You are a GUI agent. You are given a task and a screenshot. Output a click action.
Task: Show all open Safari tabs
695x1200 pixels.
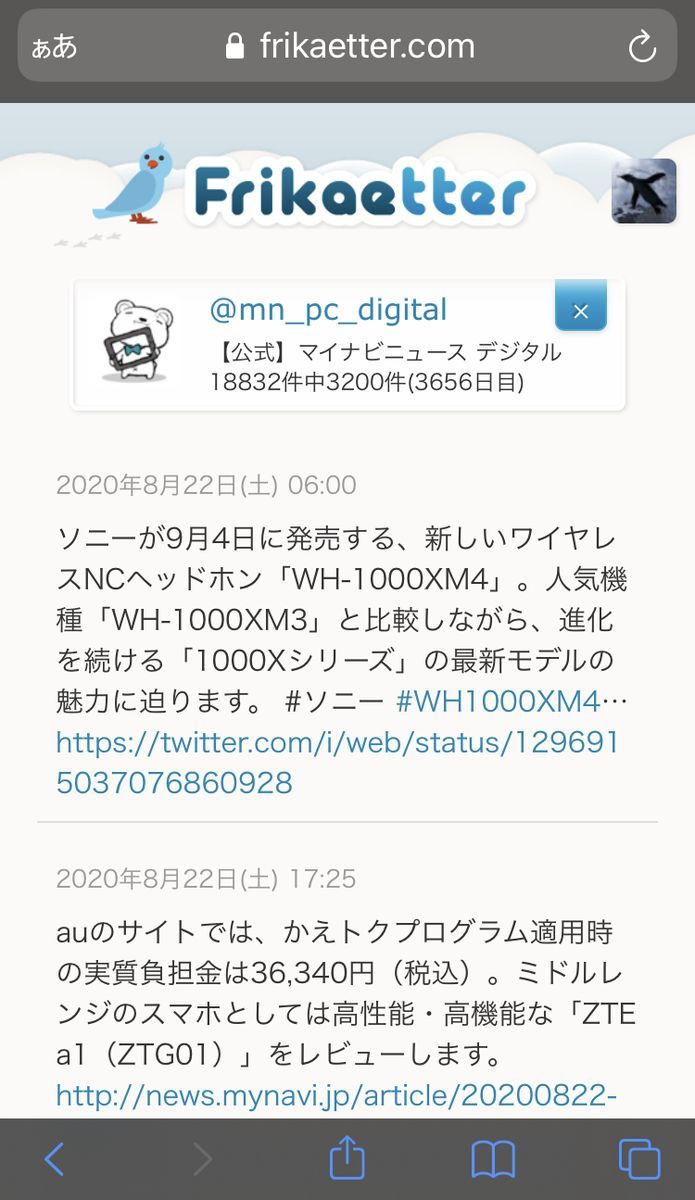click(x=639, y=1160)
